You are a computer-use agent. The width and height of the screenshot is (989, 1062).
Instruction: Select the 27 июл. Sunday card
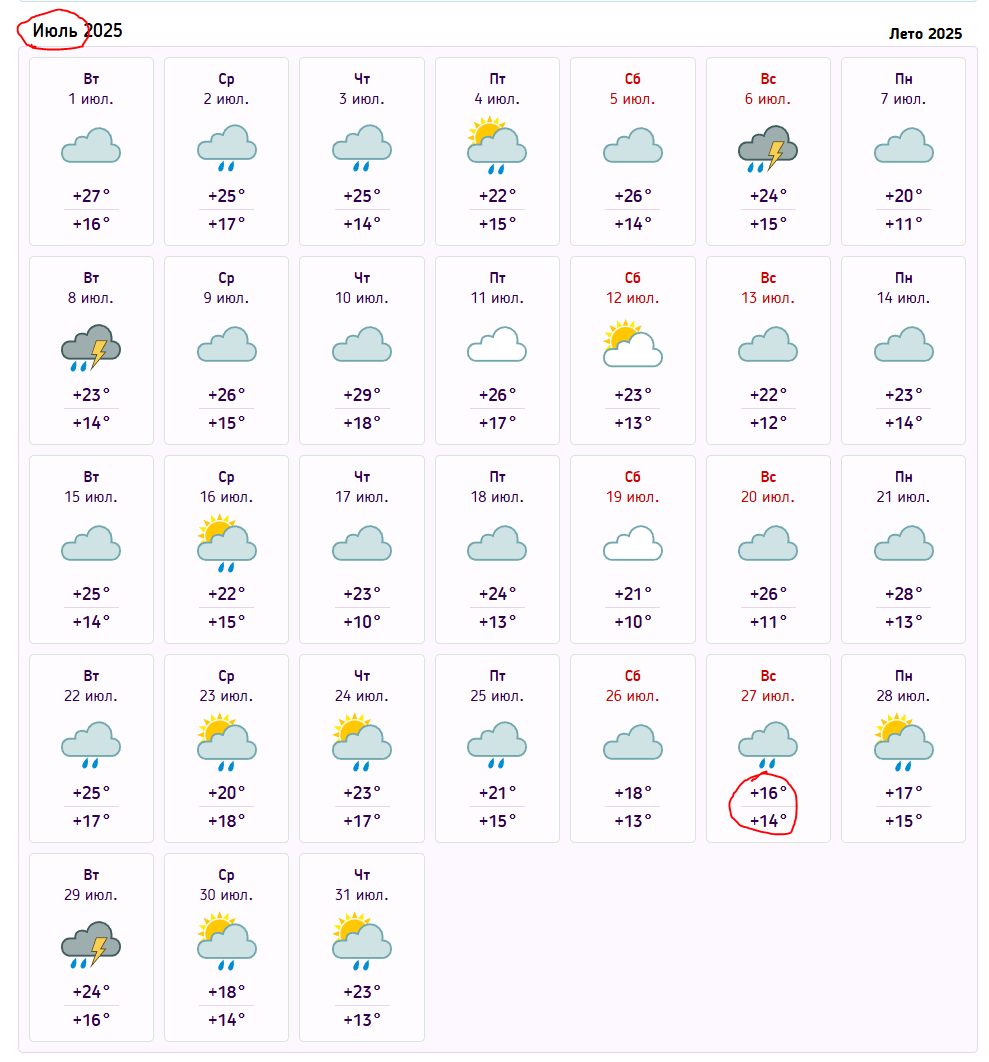pos(768,748)
